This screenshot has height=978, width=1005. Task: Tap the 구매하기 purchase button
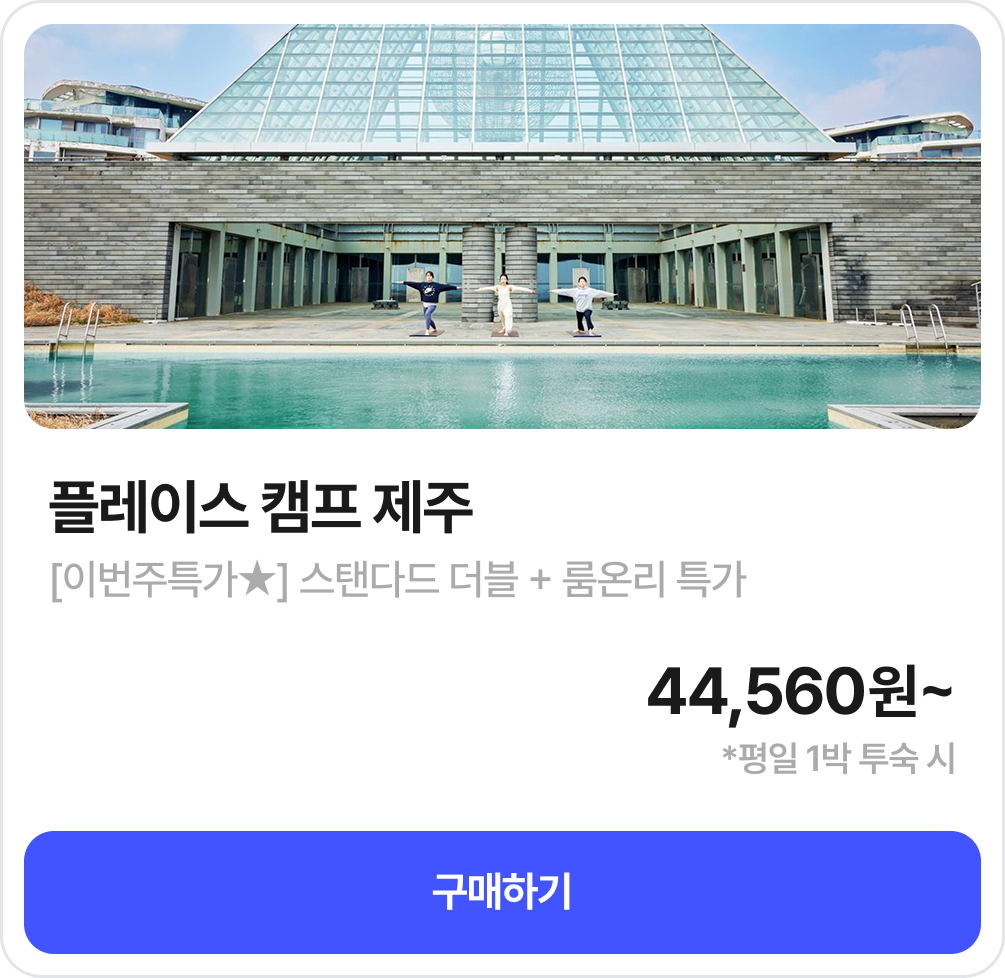coord(502,891)
